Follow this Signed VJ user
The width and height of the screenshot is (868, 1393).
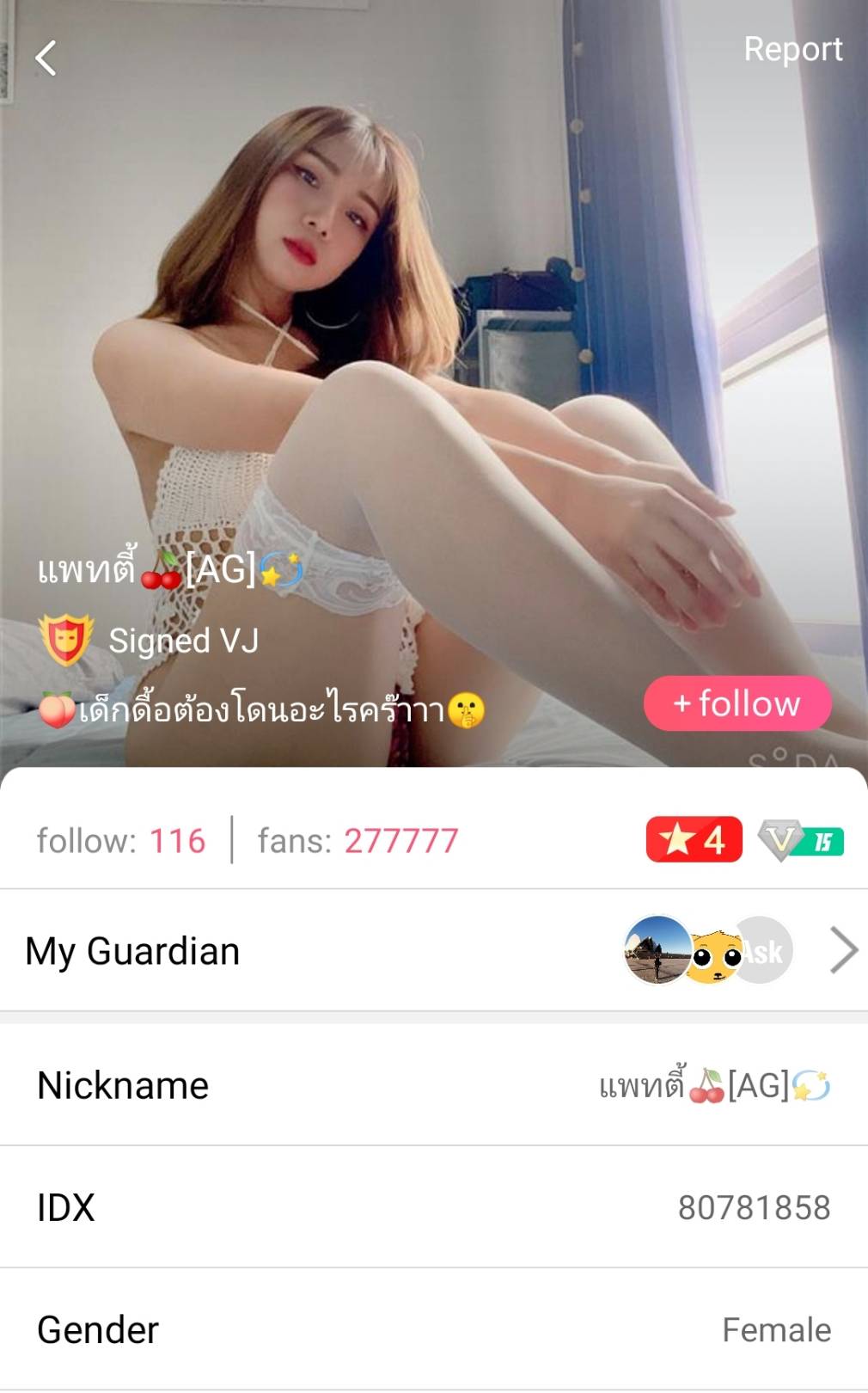click(737, 703)
